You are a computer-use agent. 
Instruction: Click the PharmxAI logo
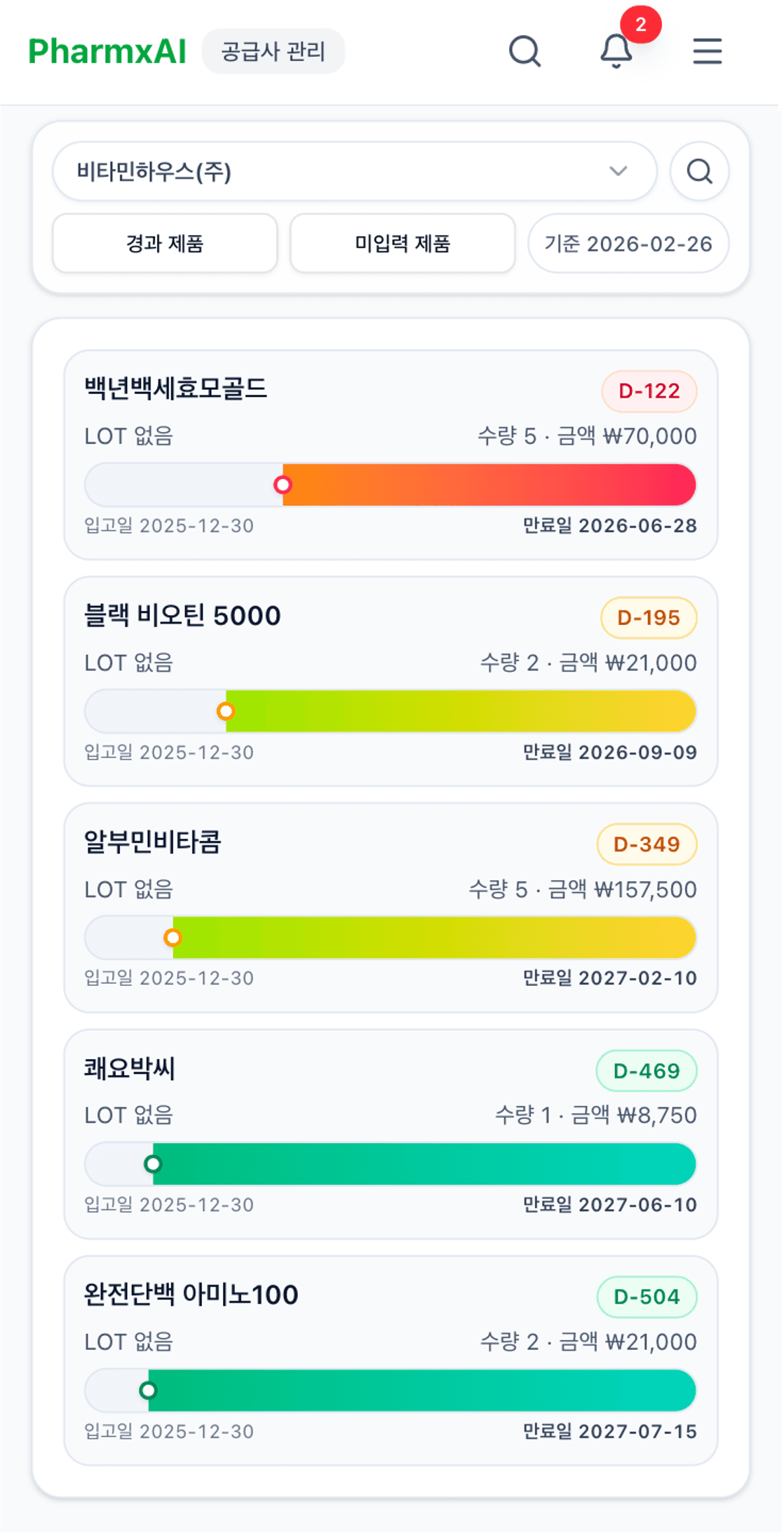107,50
